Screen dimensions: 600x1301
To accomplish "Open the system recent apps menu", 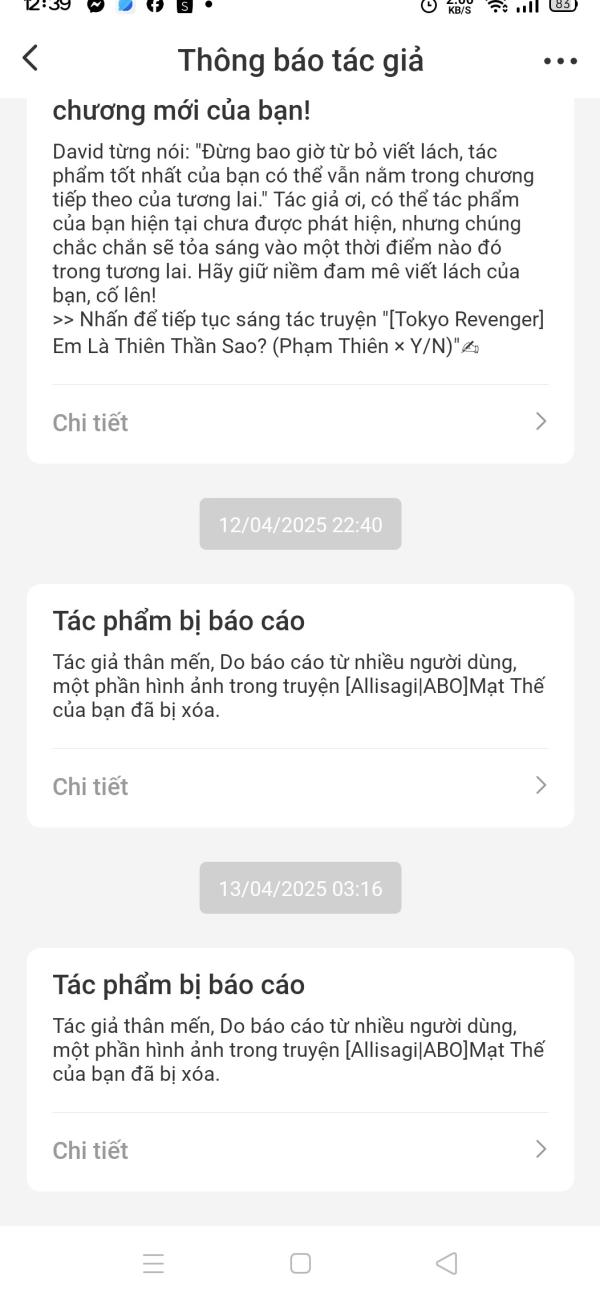I will click(x=153, y=1263).
